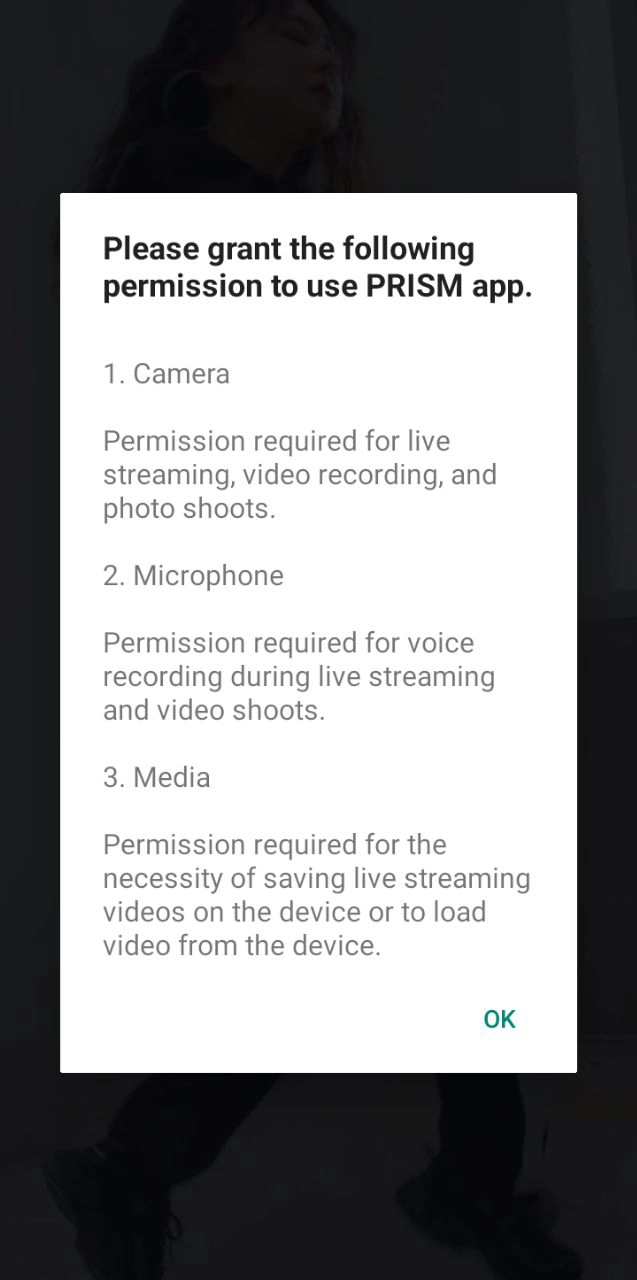The width and height of the screenshot is (637, 1280).
Task: Confirm the permission dialog with OK
Action: 499,1019
